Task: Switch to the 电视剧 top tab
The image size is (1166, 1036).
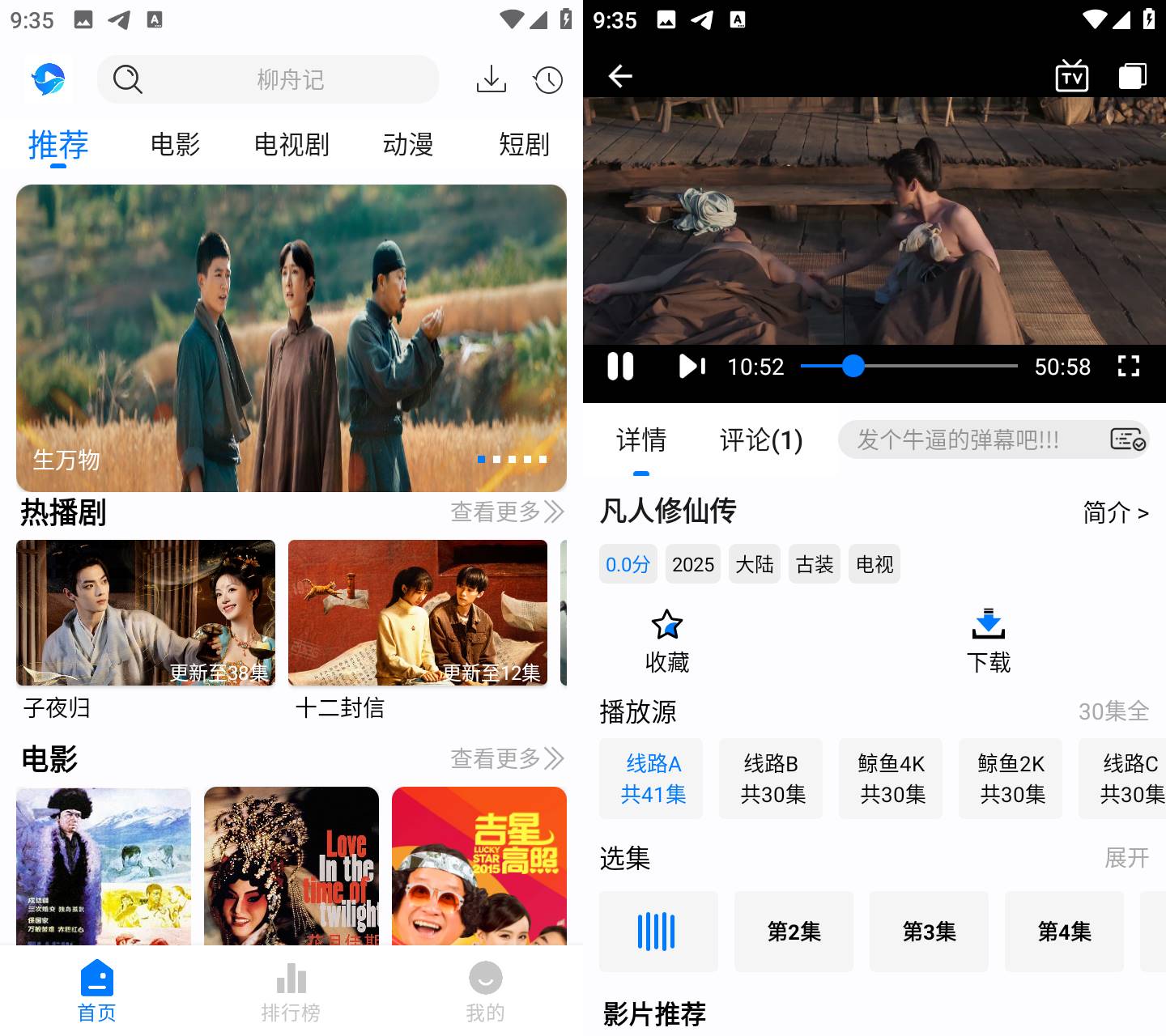Action: tap(291, 145)
